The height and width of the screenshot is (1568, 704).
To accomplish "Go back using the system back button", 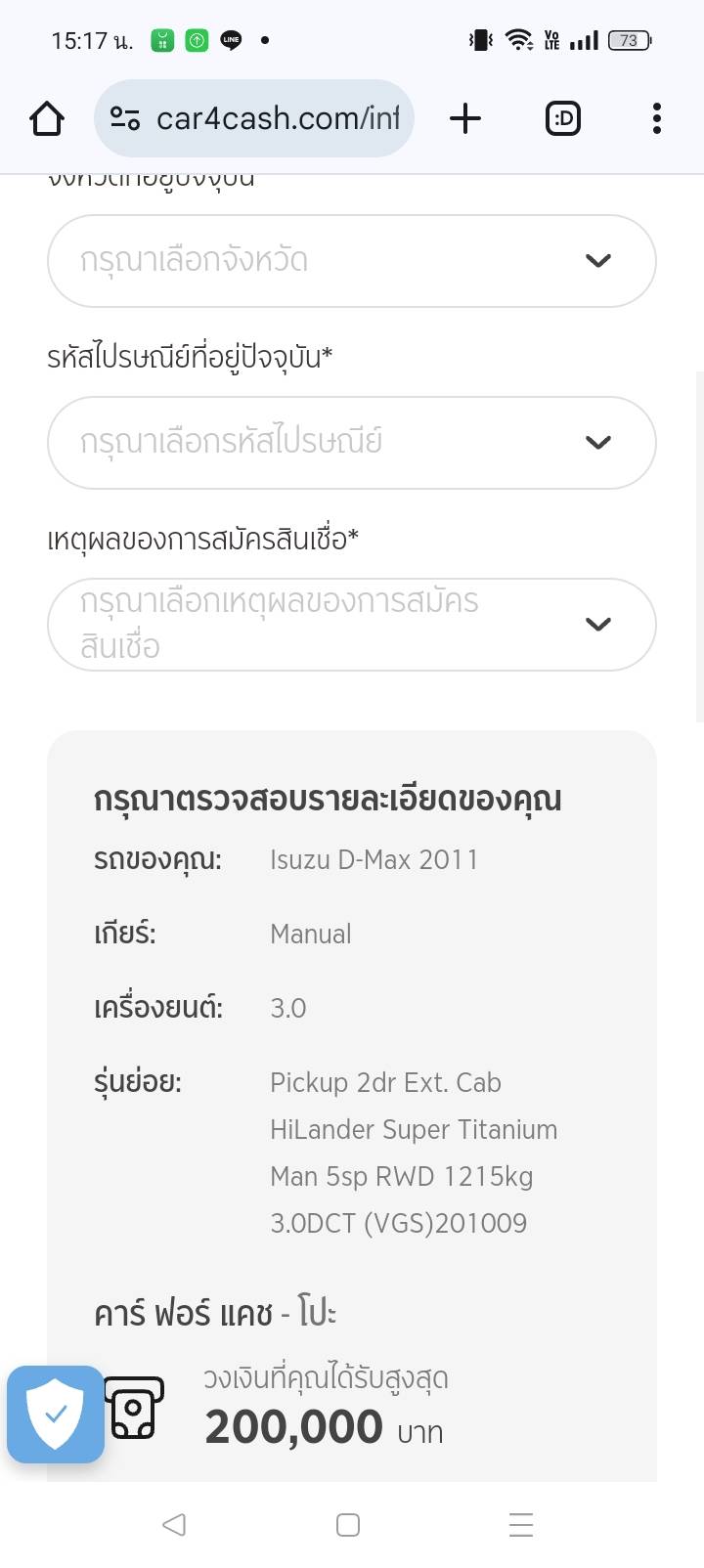I will [174, 1524].
